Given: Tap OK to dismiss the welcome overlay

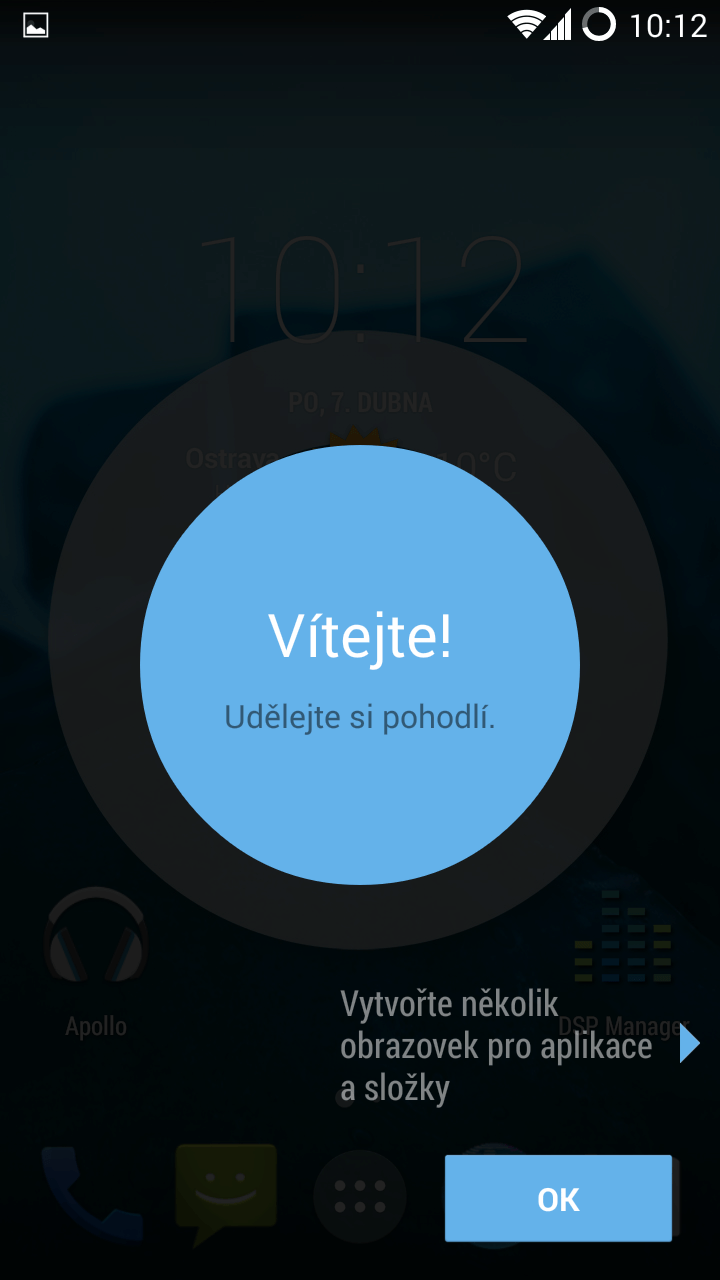Looking at the screenshot, I should click(558, 1198).
